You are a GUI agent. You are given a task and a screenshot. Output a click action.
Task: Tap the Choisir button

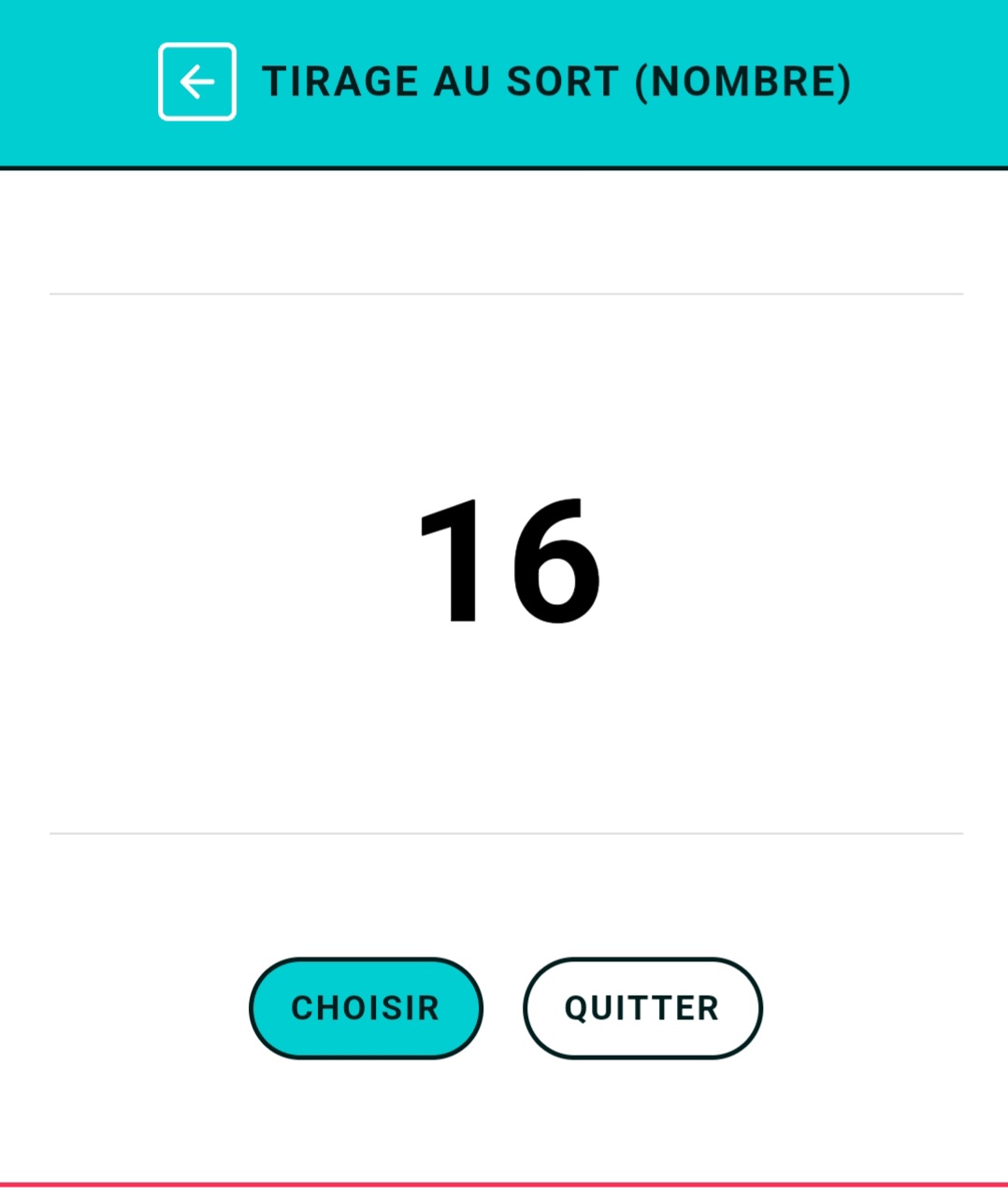click(x=366, y=1008)
